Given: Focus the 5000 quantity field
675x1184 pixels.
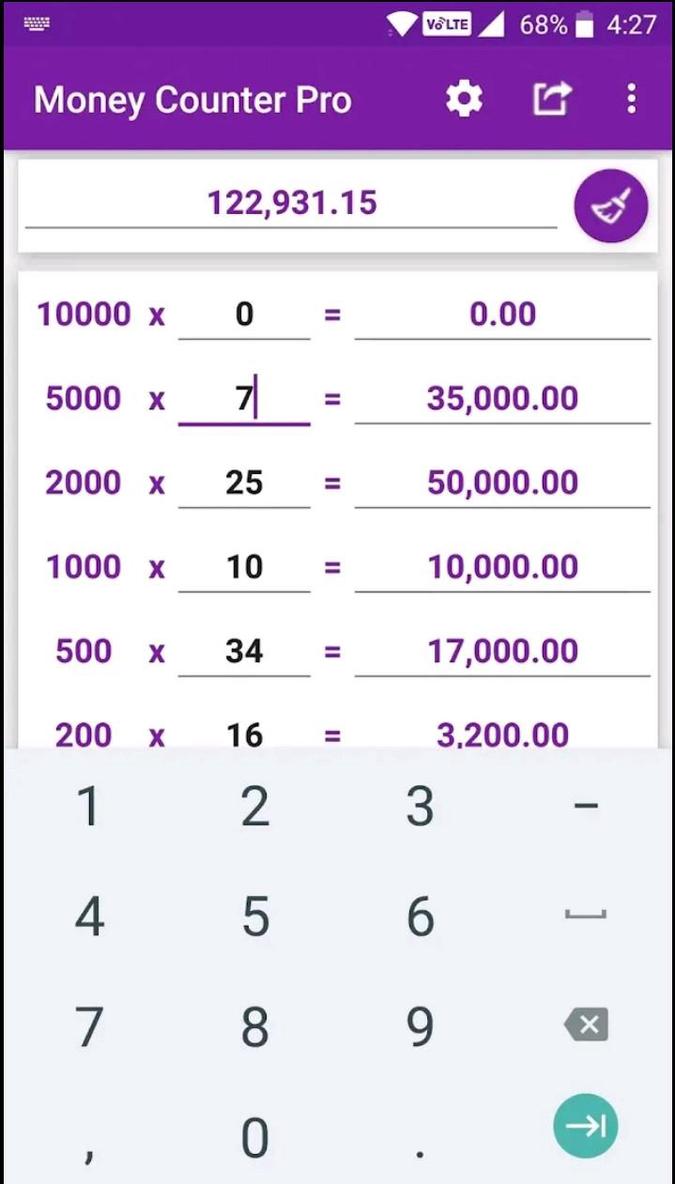Looking at the screenshot, I should [244, 399].
